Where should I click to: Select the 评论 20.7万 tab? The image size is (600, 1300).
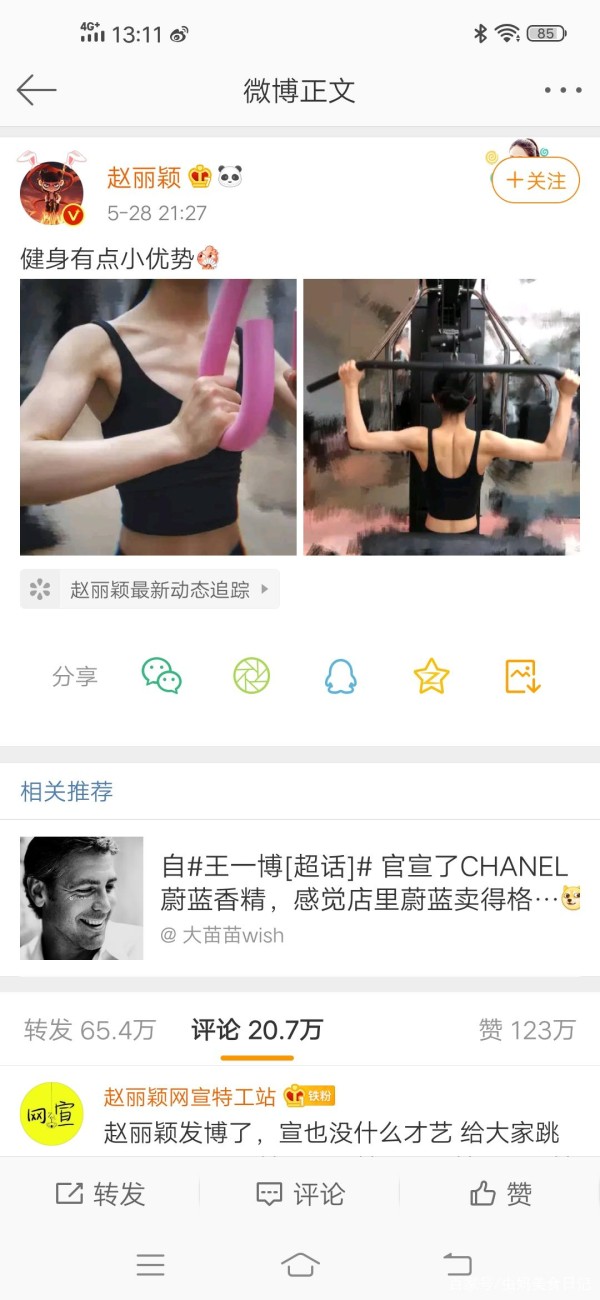[x=257, y=1029]
